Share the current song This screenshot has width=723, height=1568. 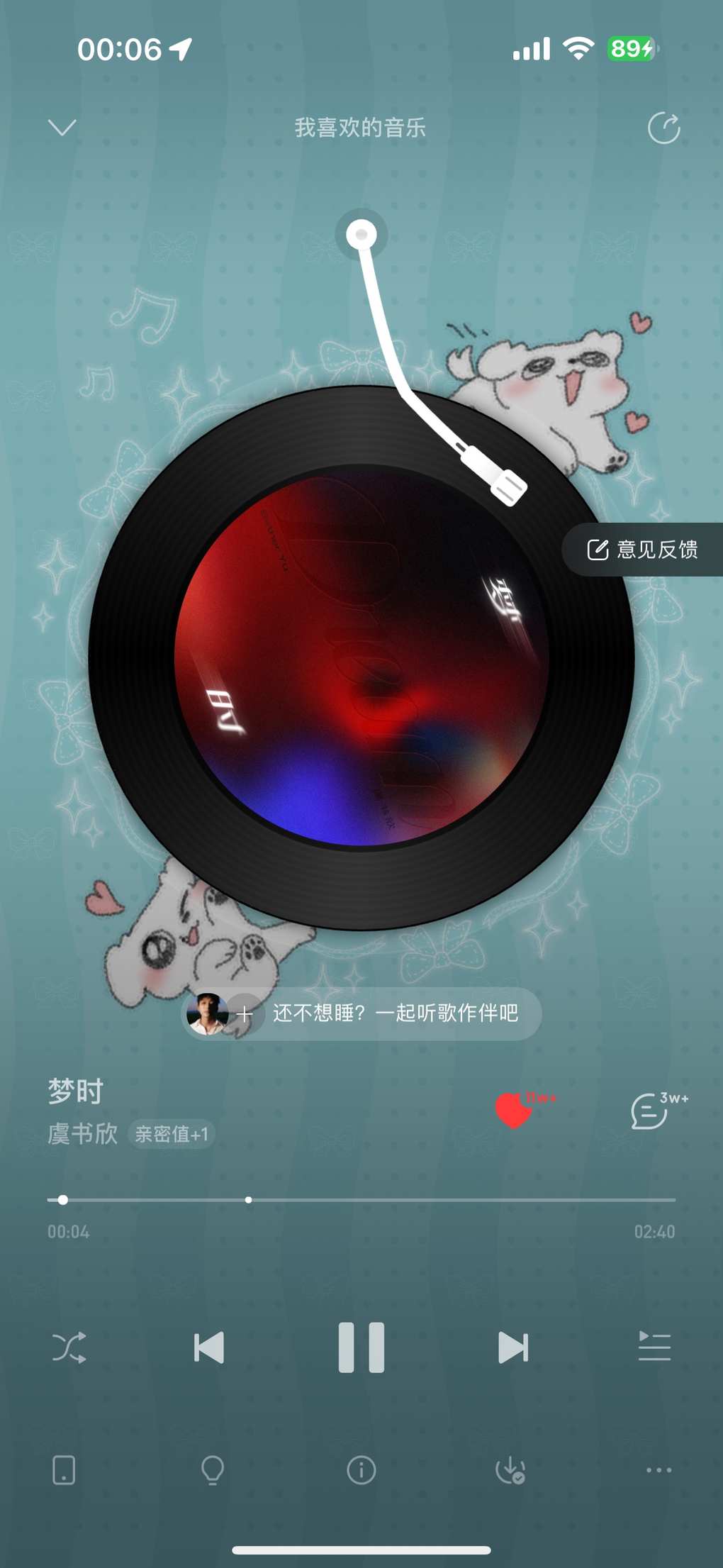[663, 128]
